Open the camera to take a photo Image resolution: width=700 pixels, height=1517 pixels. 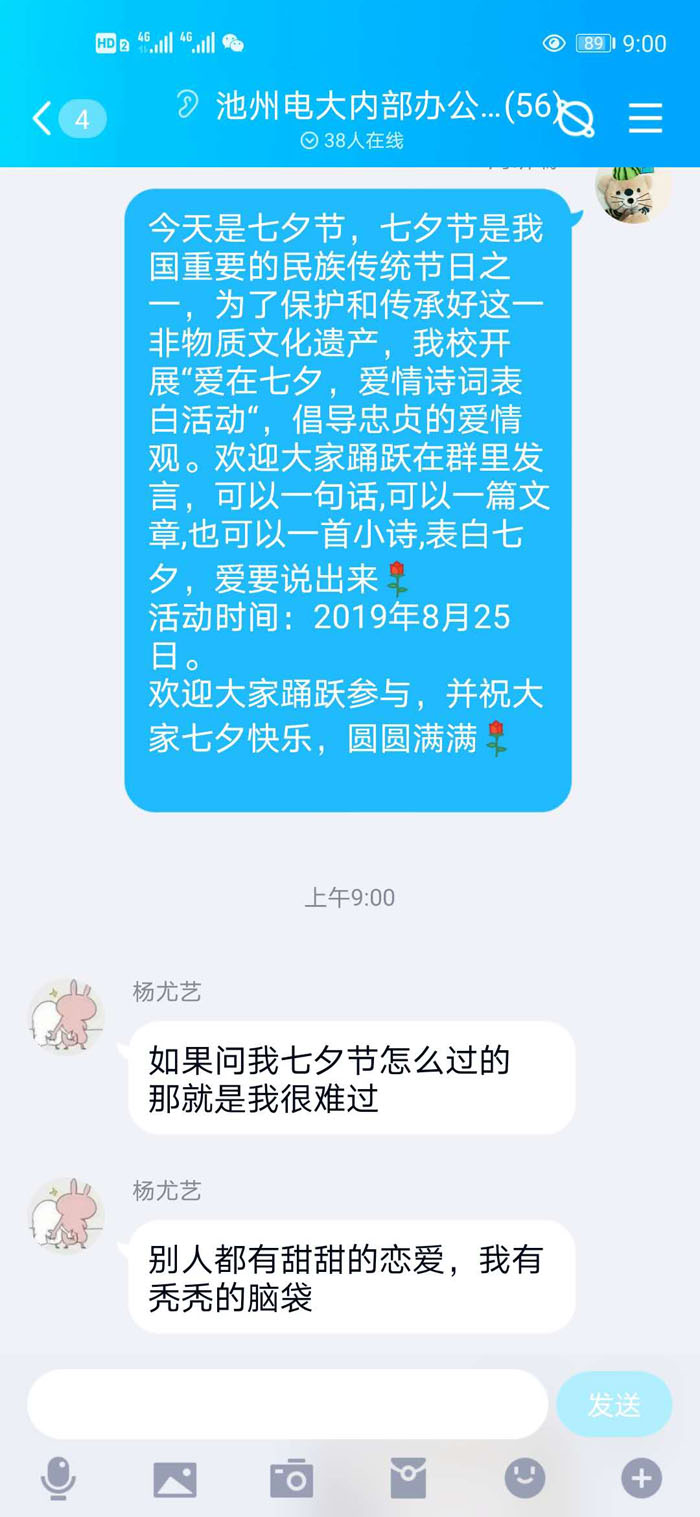291,1478
